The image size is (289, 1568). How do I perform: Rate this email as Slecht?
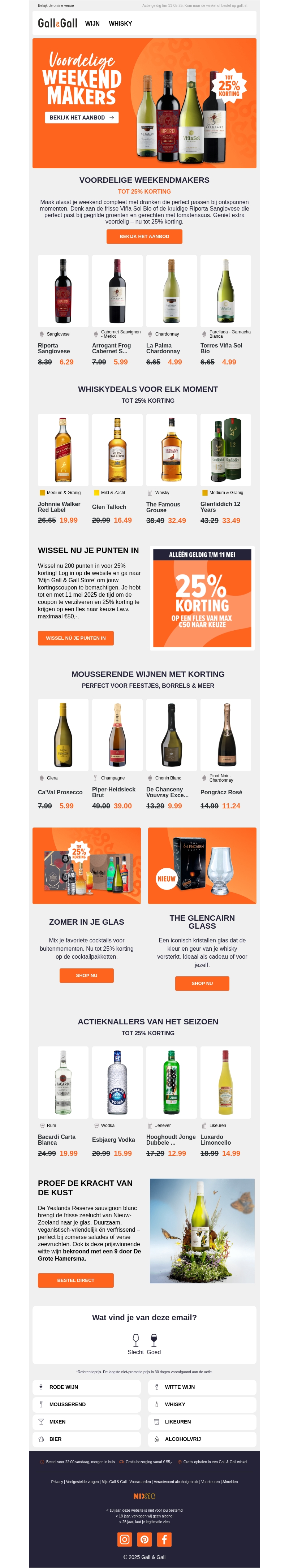(136, 1343)
